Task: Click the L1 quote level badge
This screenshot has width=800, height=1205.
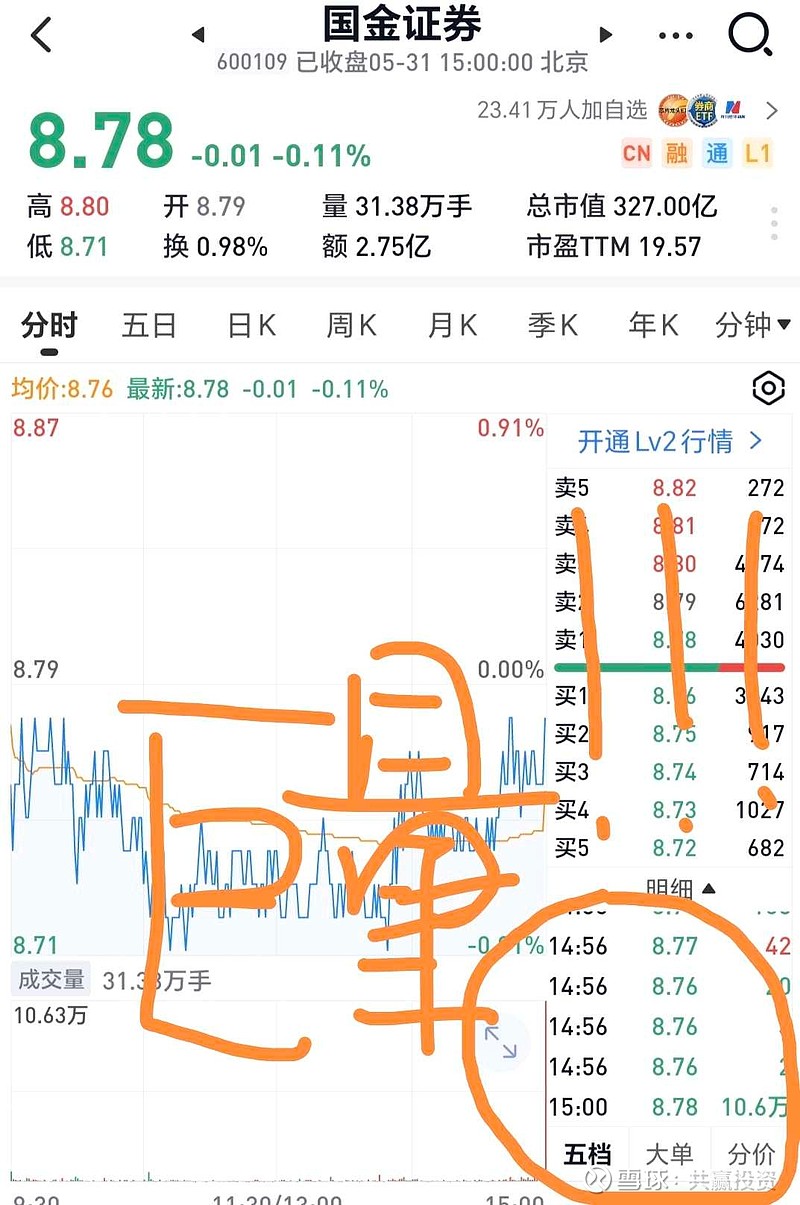Action: [x=757, y=154]
